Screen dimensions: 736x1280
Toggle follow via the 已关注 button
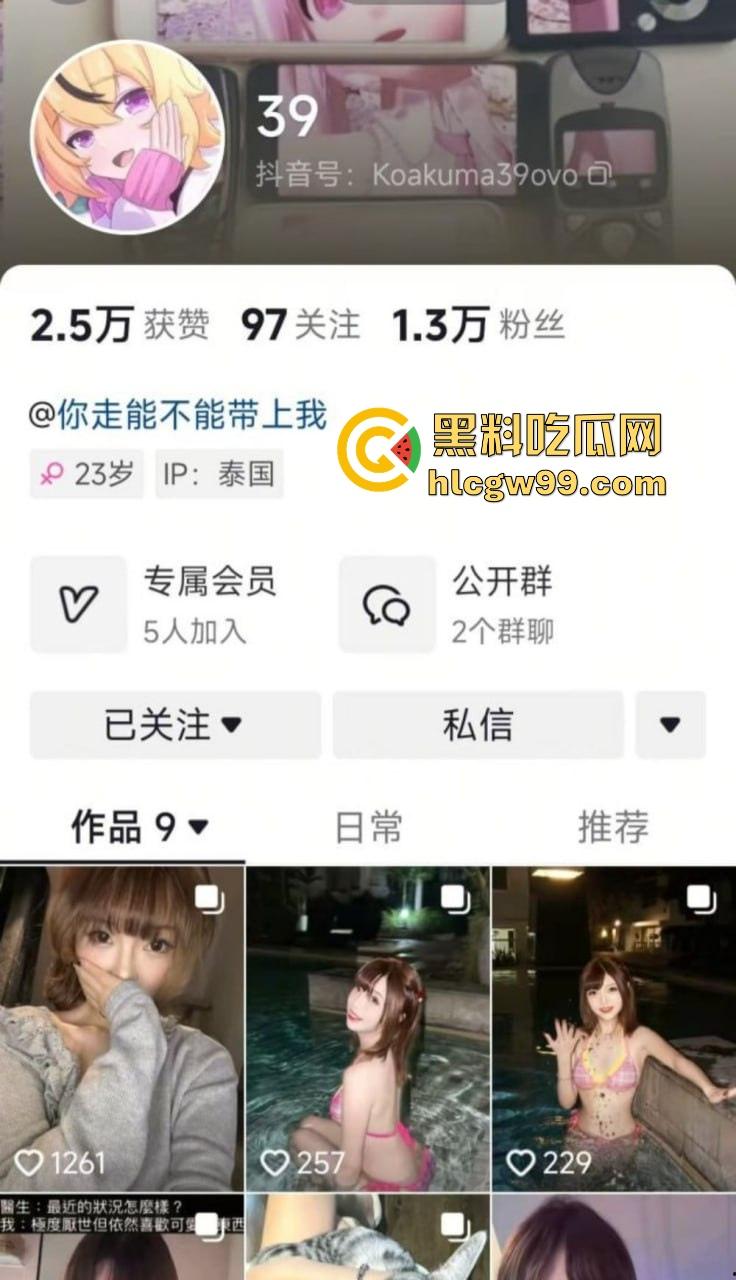[160, 725]
